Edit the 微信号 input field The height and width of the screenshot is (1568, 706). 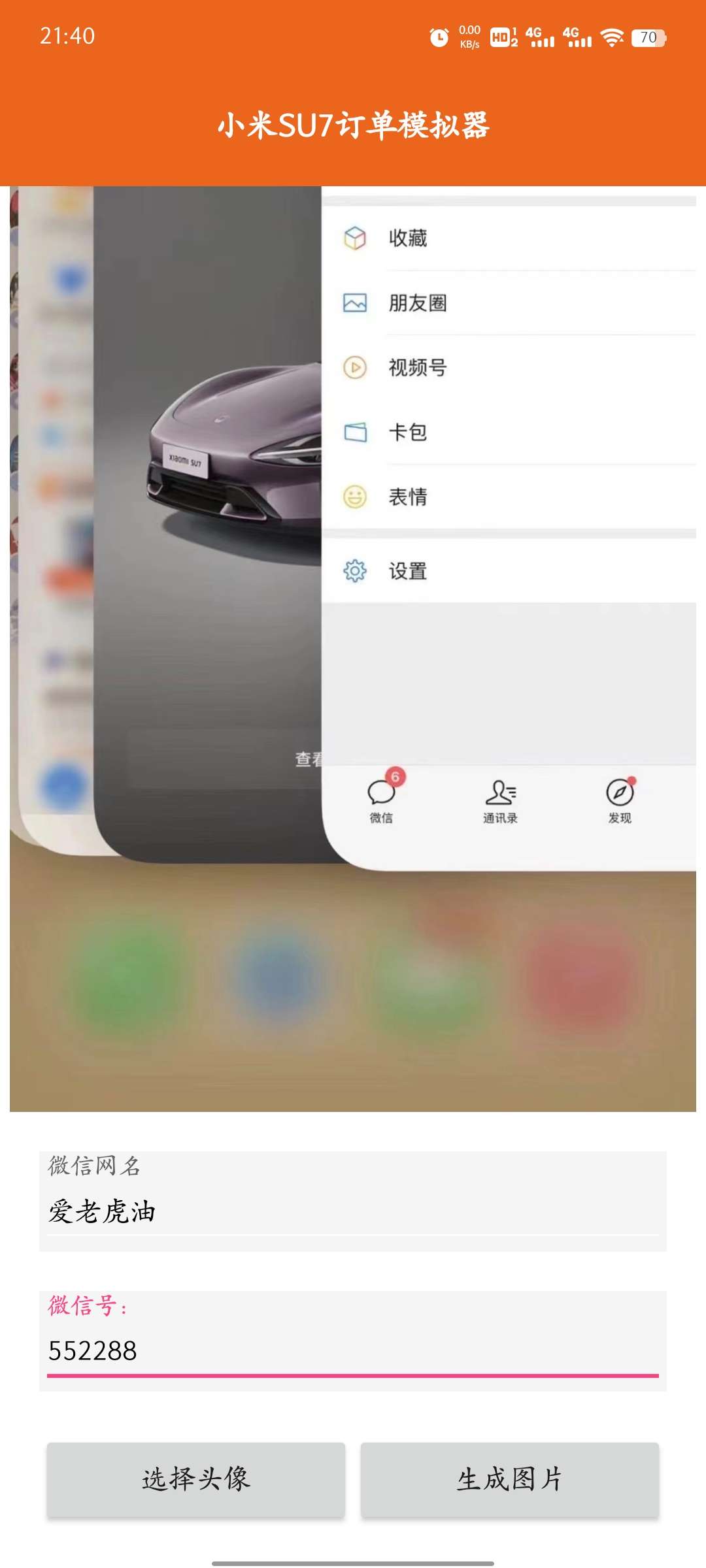353,1351
